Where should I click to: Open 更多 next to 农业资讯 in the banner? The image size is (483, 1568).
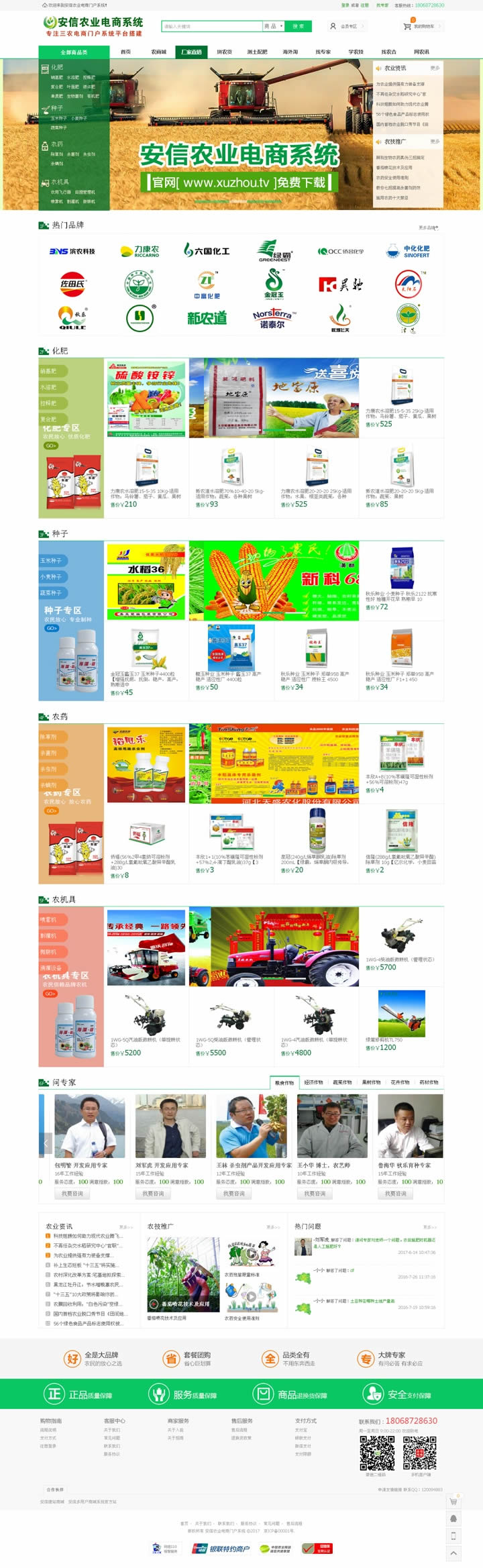click(435, 68)
